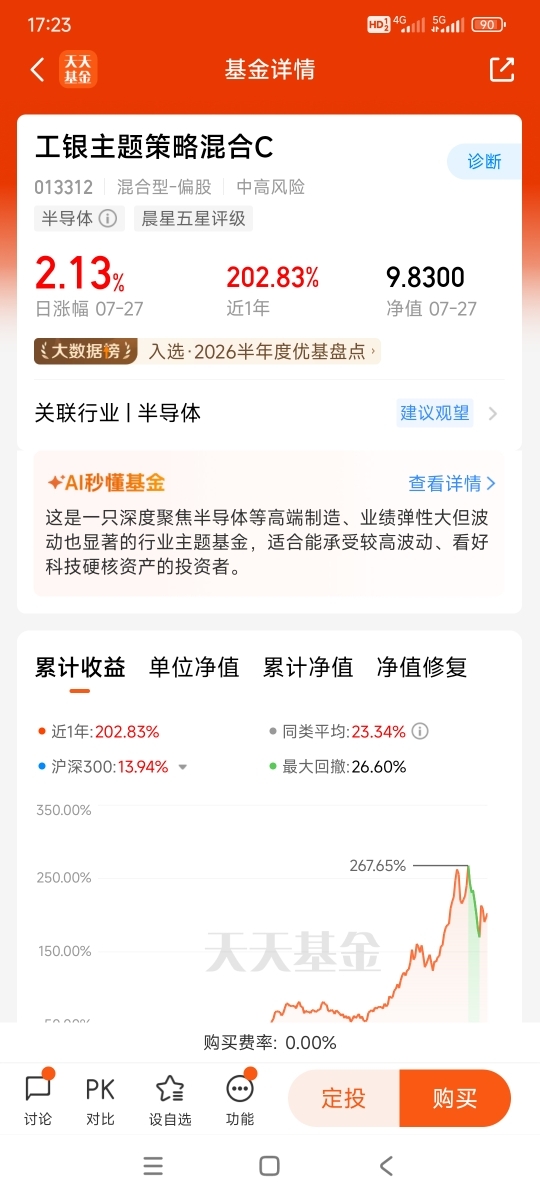
Task: Open the 晨星五星评级 tag
Action: click(x=193, y=218)
